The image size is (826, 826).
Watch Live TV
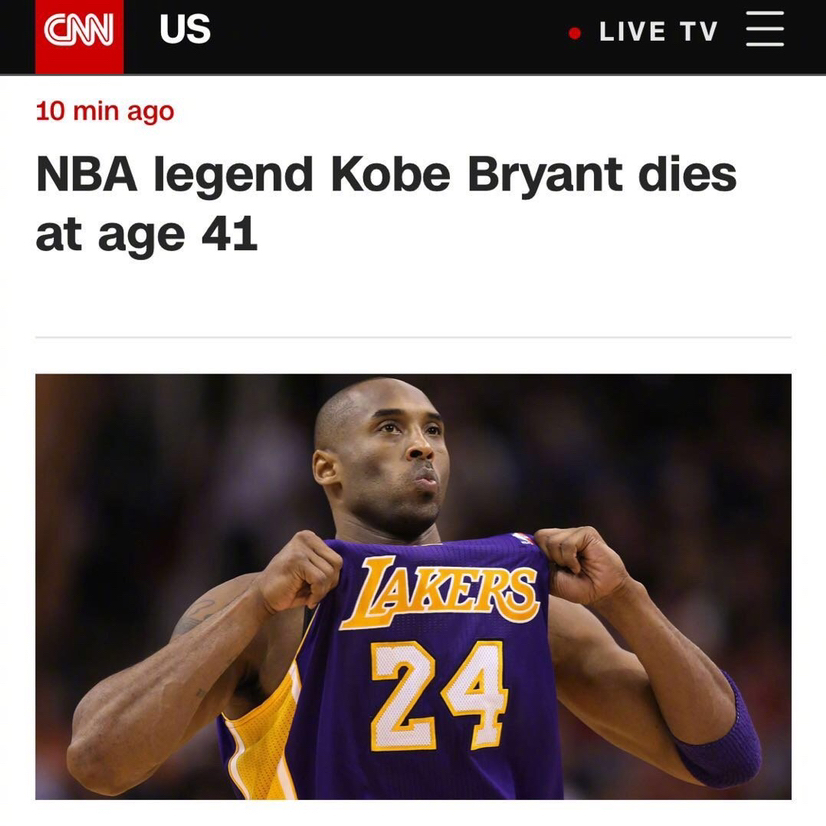click(x=657, y=32)
